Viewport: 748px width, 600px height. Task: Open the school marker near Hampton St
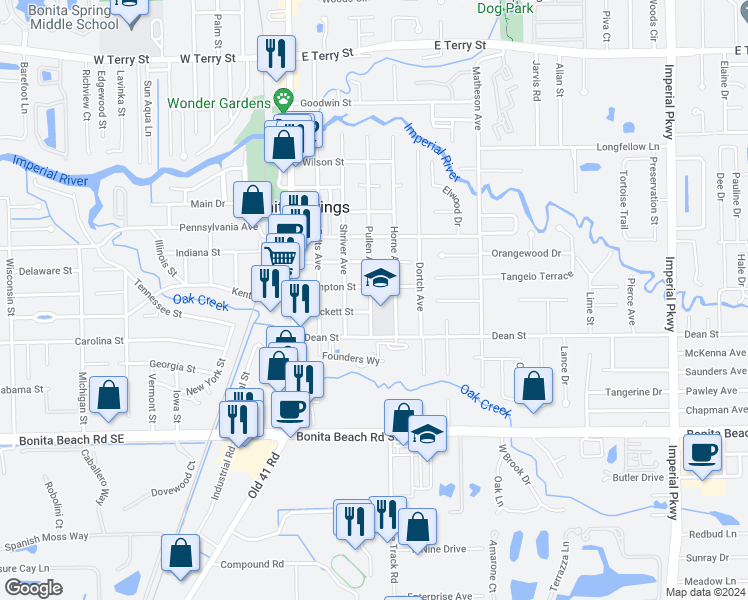click(380, 281)
